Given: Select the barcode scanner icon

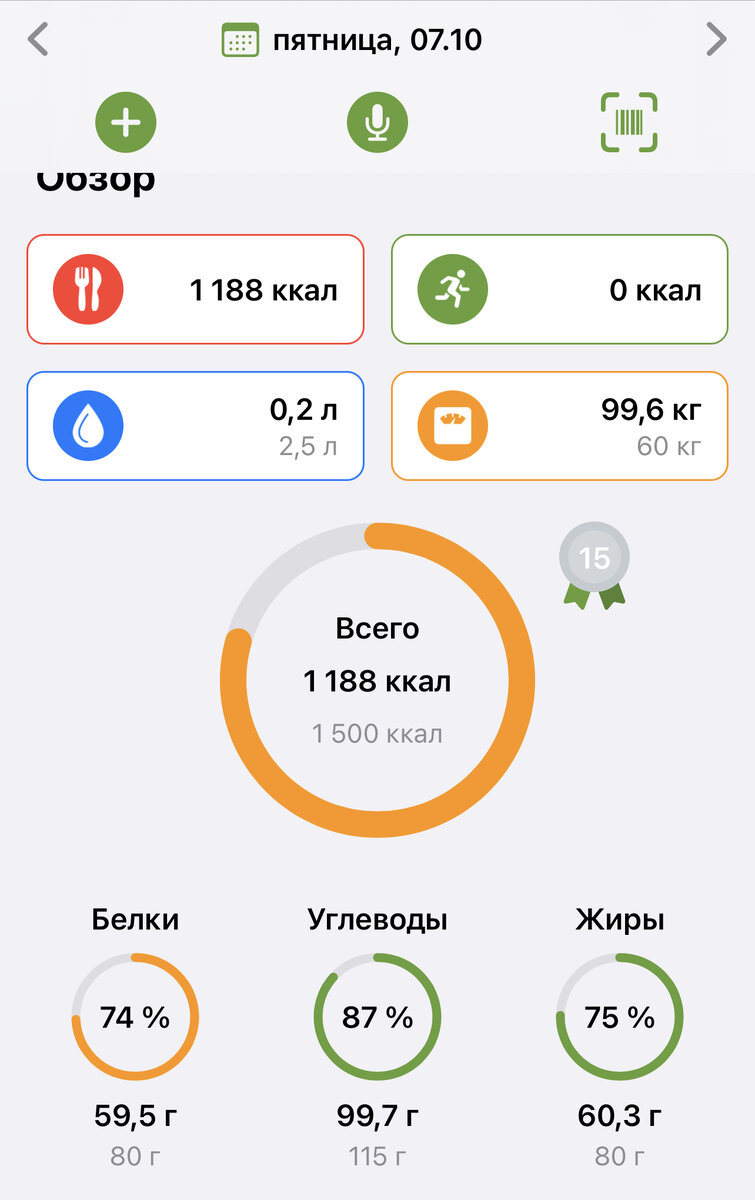Looking at the screenshot, I should (630, 121).
